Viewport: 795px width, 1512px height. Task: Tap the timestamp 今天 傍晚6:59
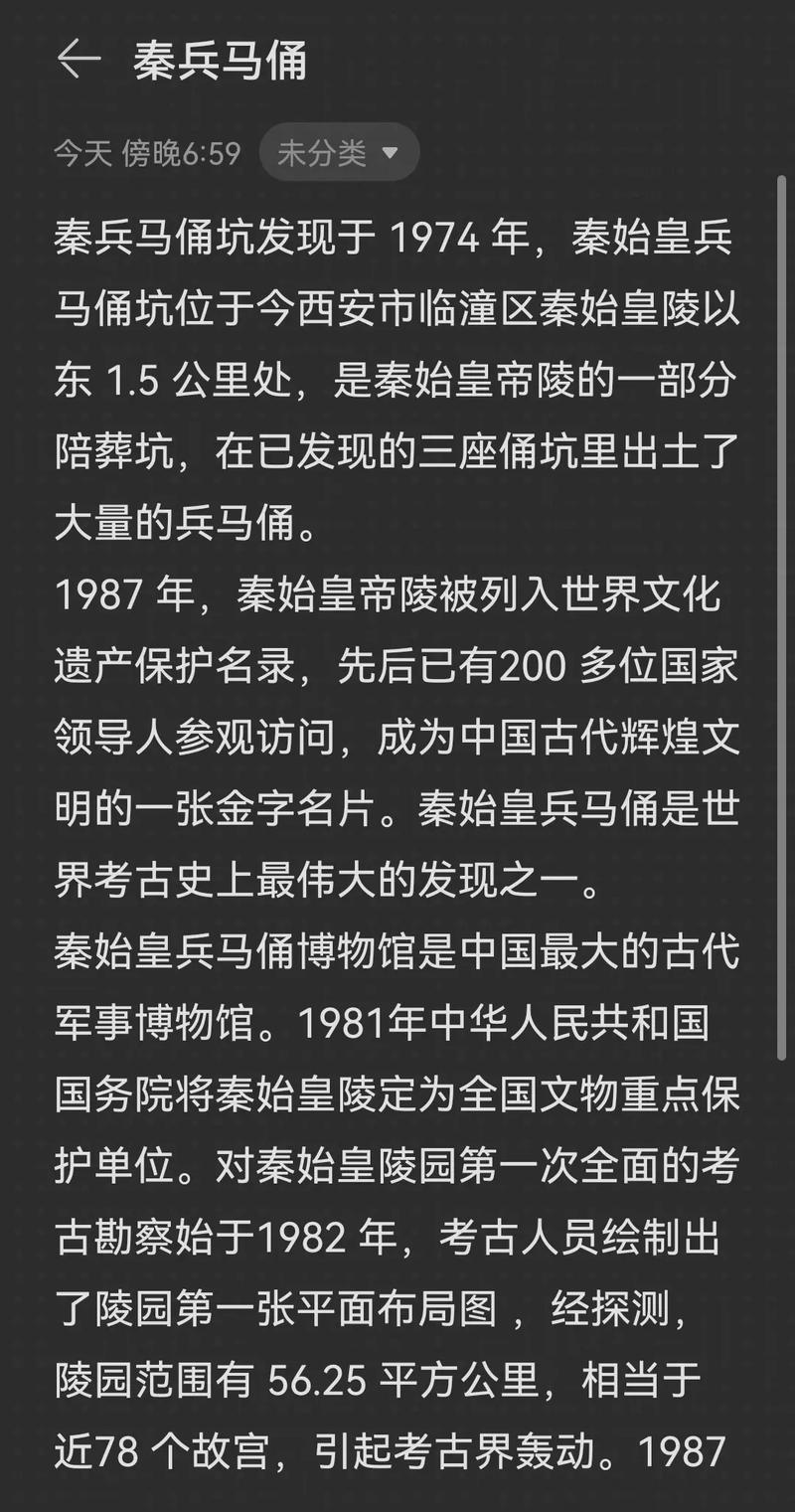click(147, 152)
